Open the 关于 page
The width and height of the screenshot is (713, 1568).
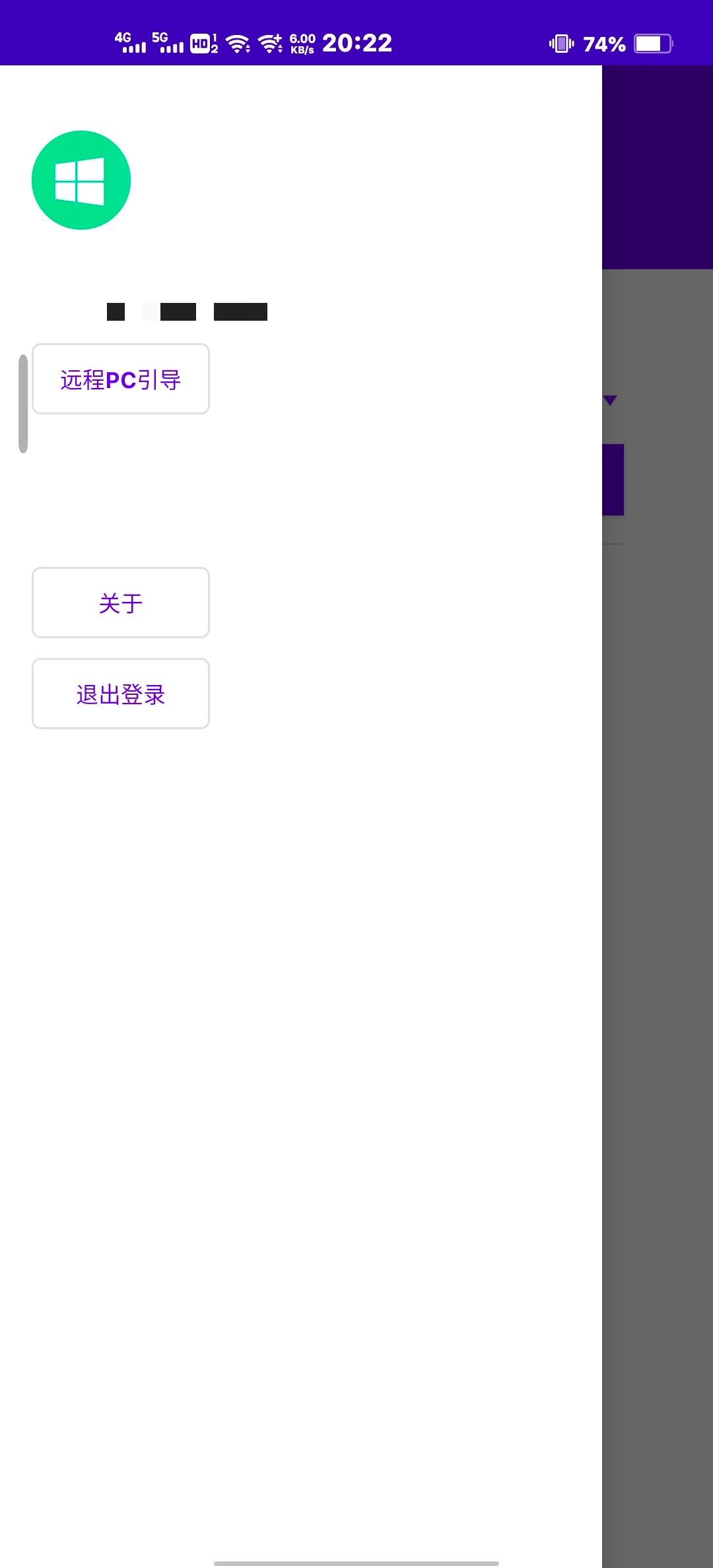point(120,603)
